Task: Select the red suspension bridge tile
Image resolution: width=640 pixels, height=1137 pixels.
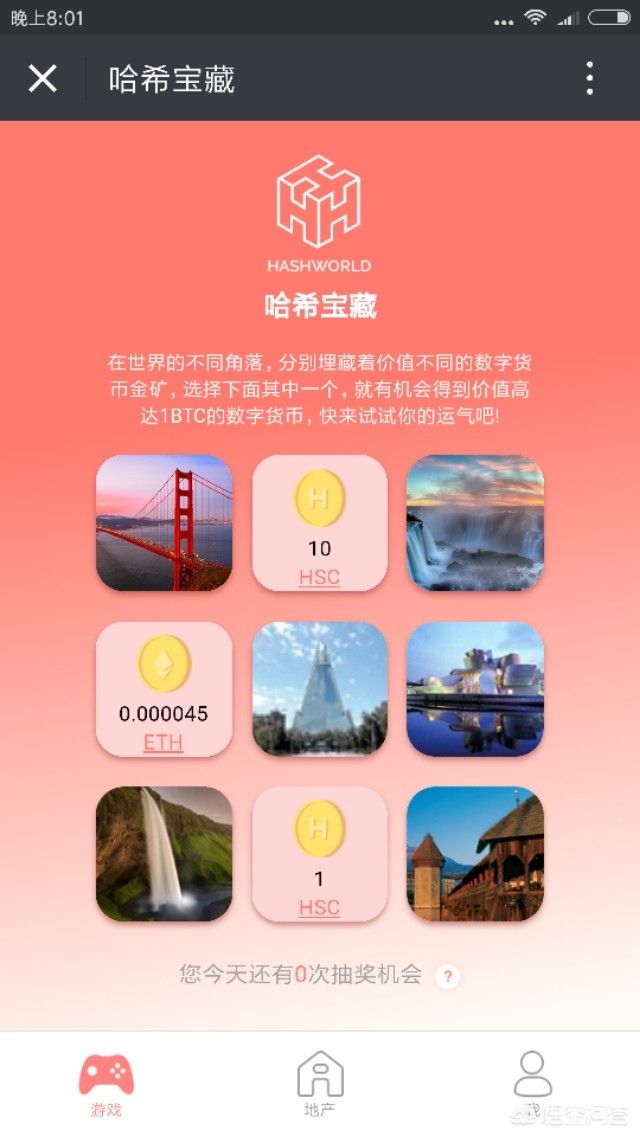Action: pyautogui.click(x=164, y=523)
